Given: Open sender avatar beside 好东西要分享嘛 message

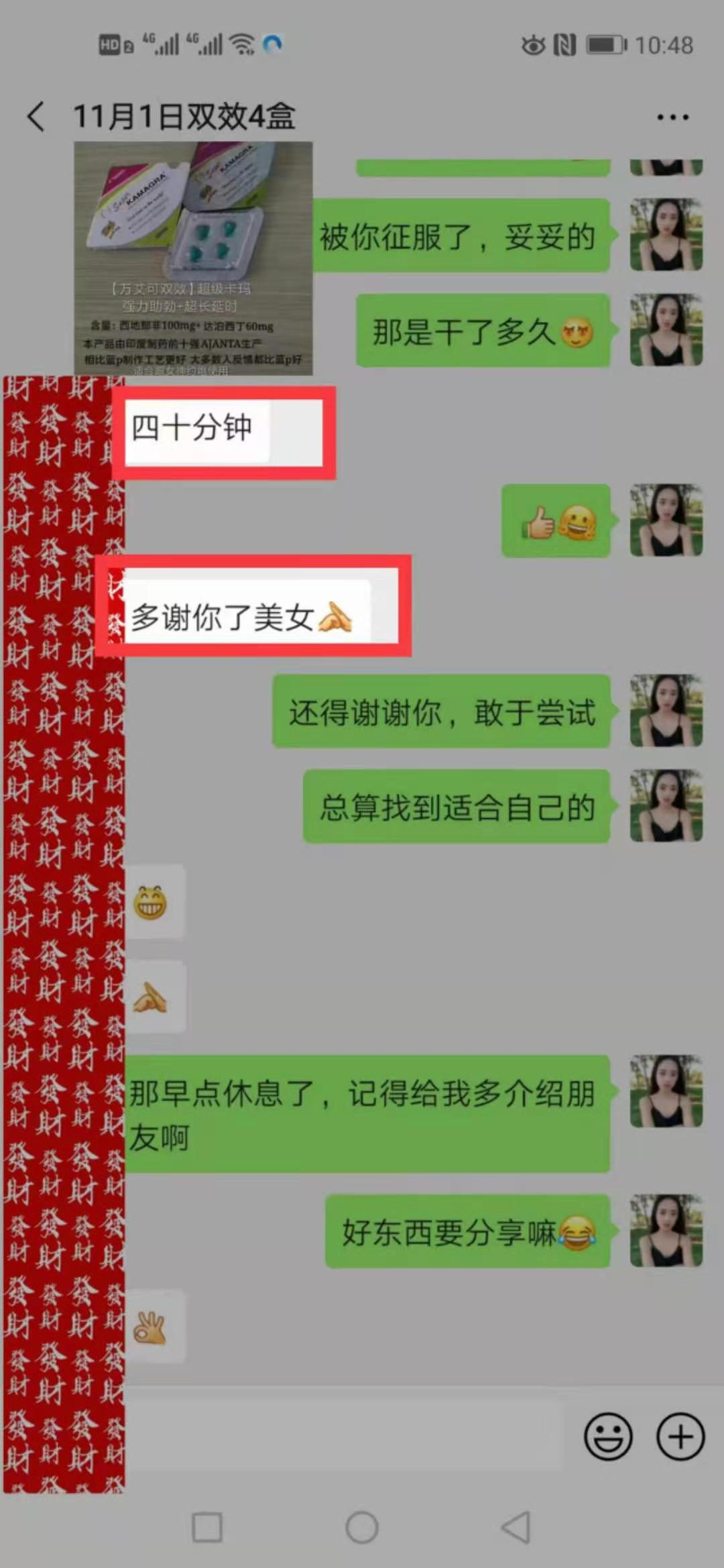Looking at the screenshot, I should pyautogui.click(x=666, y=1230).
